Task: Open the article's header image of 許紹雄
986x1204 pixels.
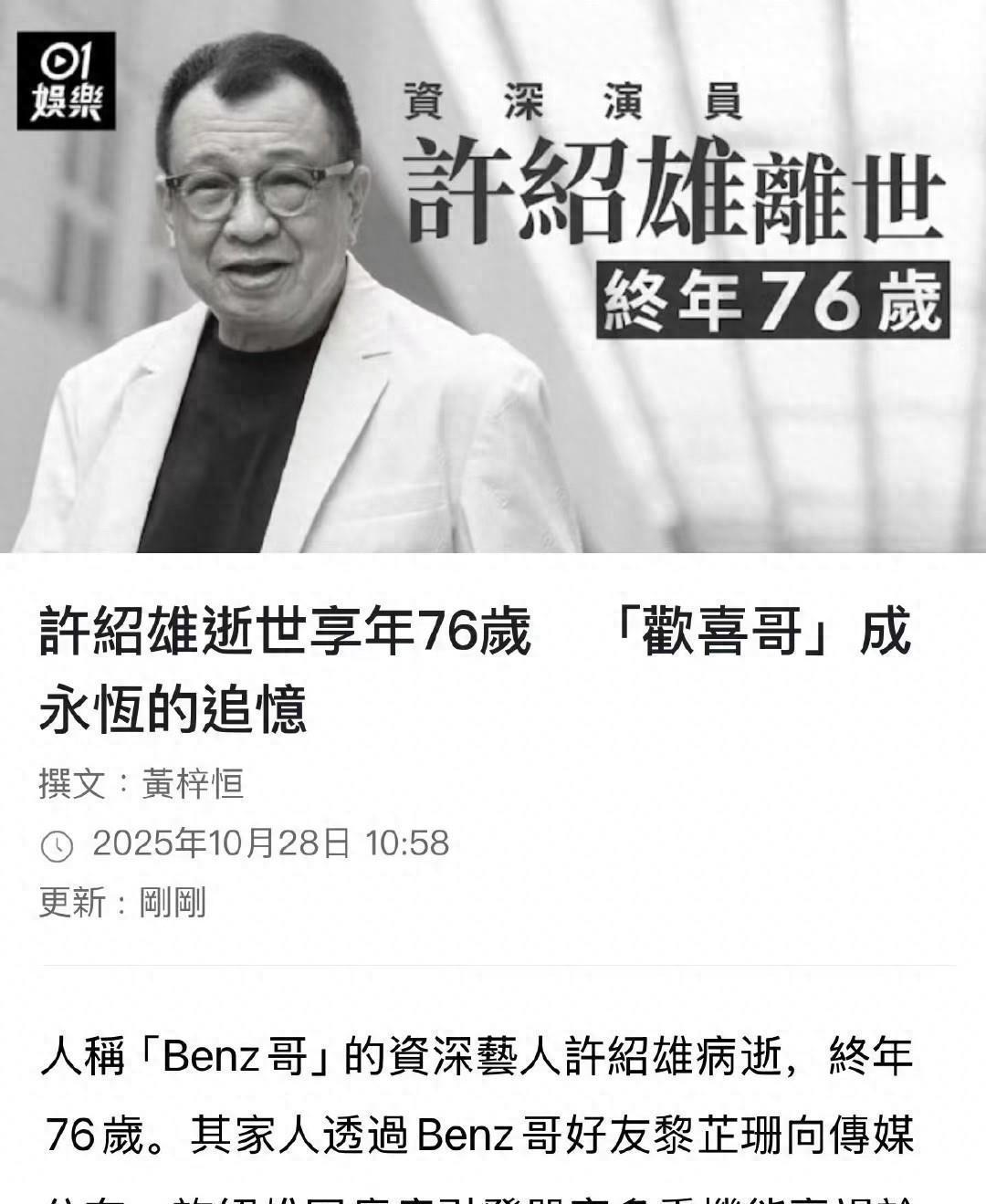Action: 493,277
